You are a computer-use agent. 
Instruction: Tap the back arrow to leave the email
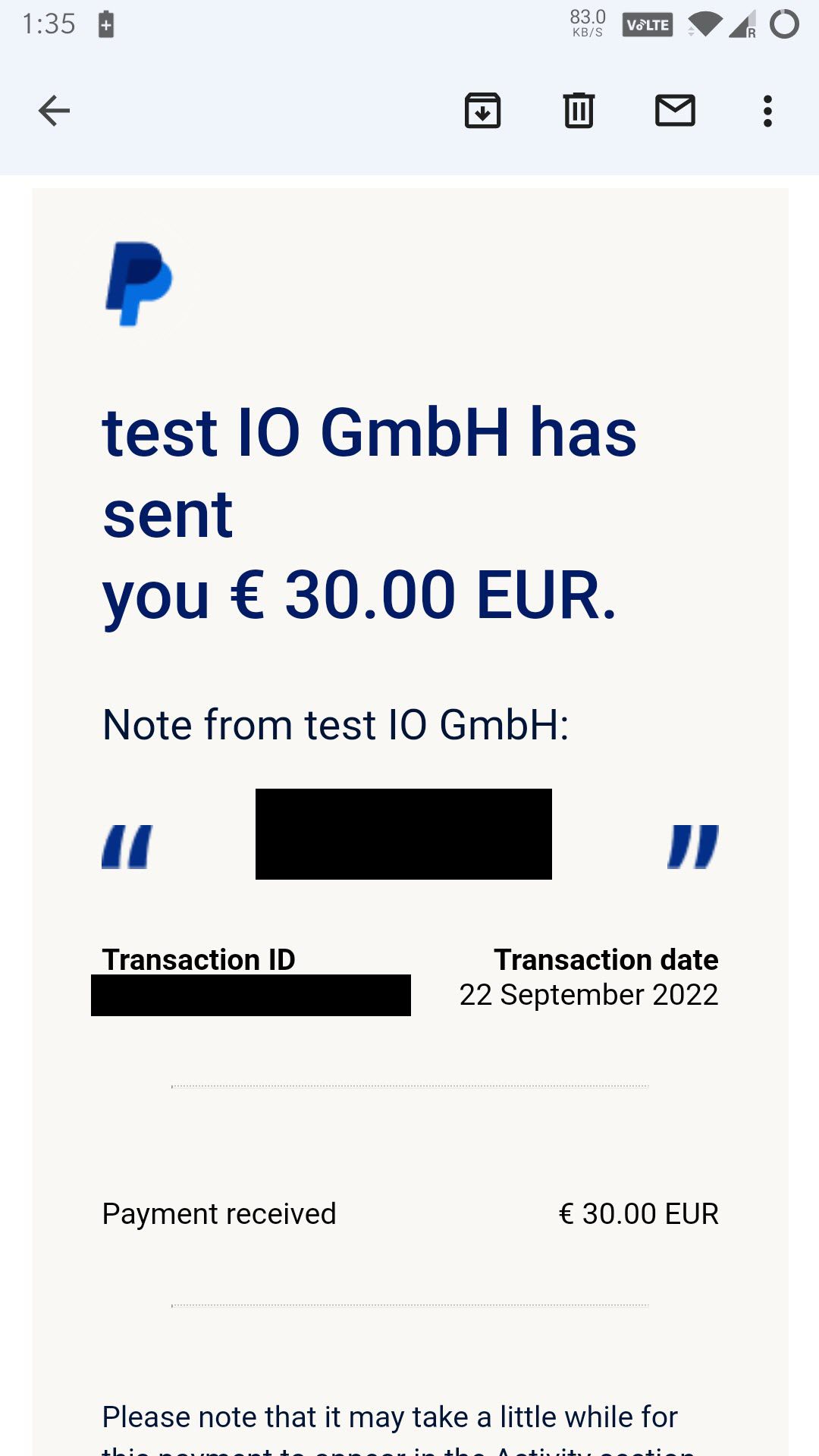53,110
